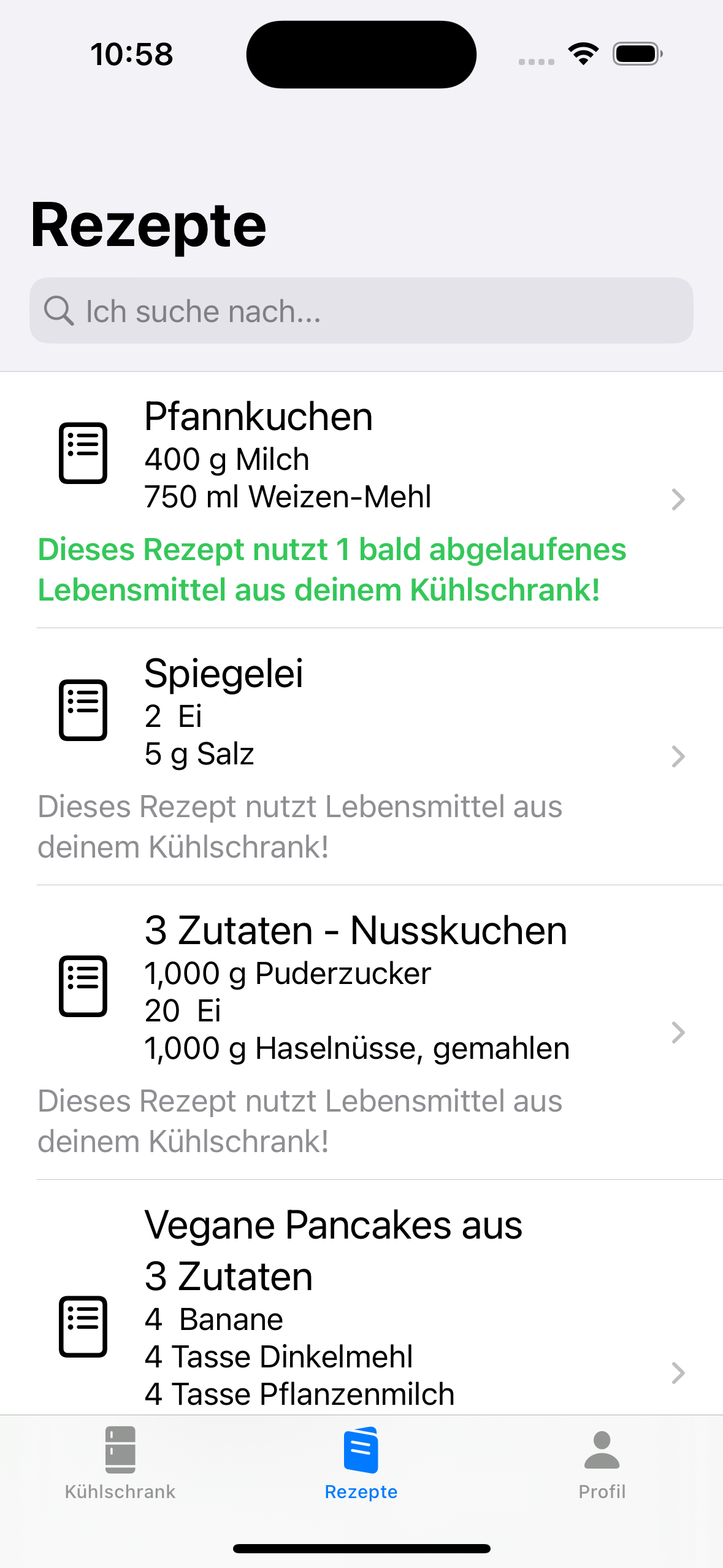View the 3 Zutaten - Nusskuchen recipe
Image resolution: width=723 pixels, height=1568 pixels.
click(x=361, y=1032)
